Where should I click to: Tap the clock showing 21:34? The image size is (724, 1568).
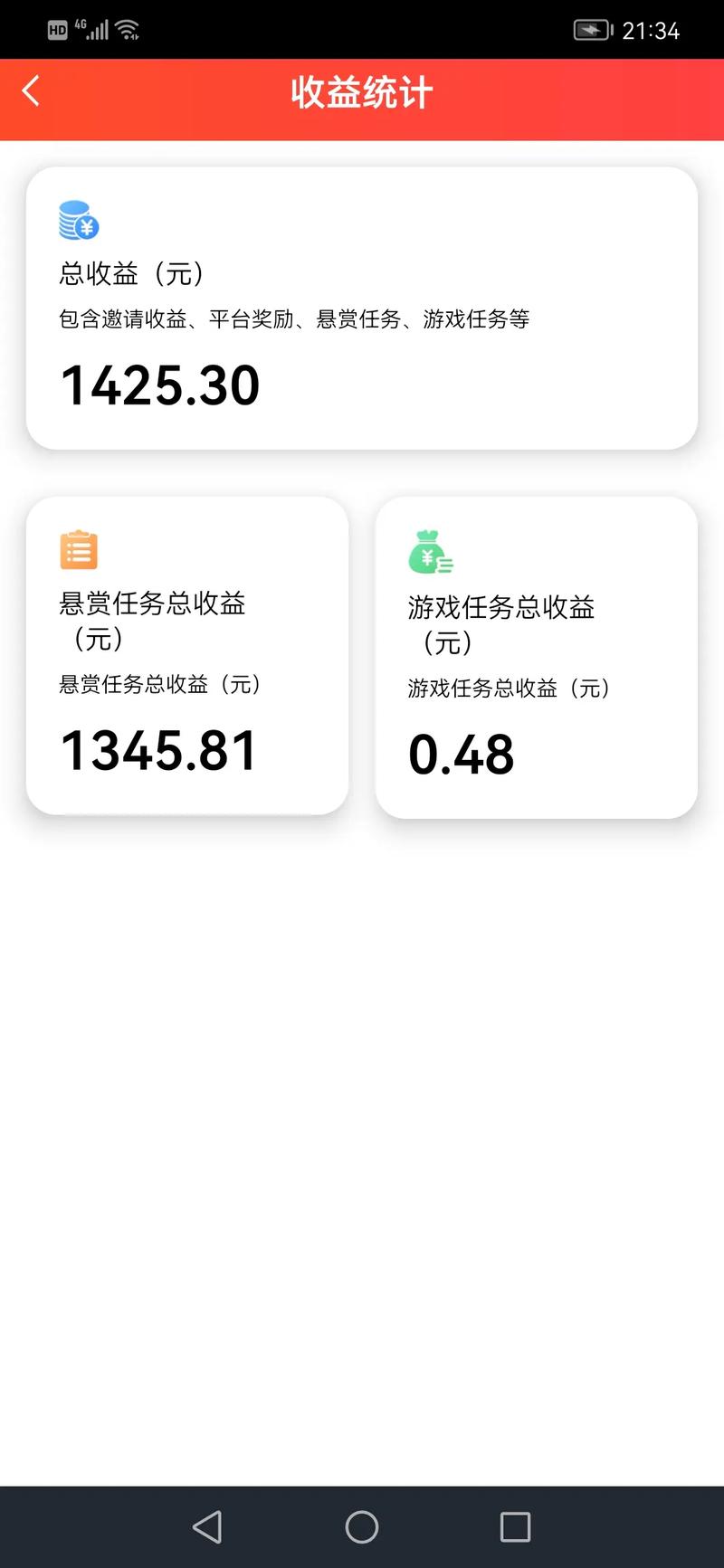(653, 29)
